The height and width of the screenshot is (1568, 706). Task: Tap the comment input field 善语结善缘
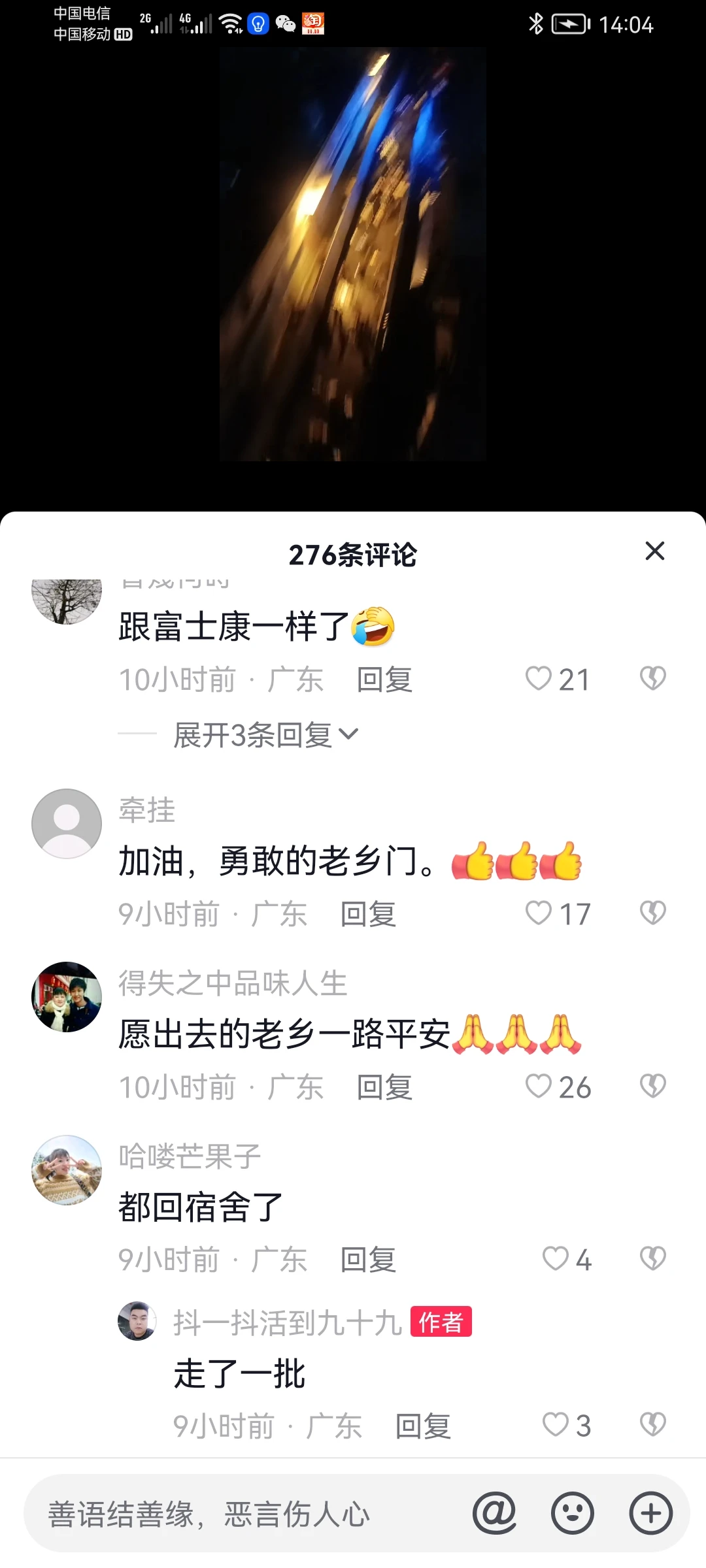248,1514
